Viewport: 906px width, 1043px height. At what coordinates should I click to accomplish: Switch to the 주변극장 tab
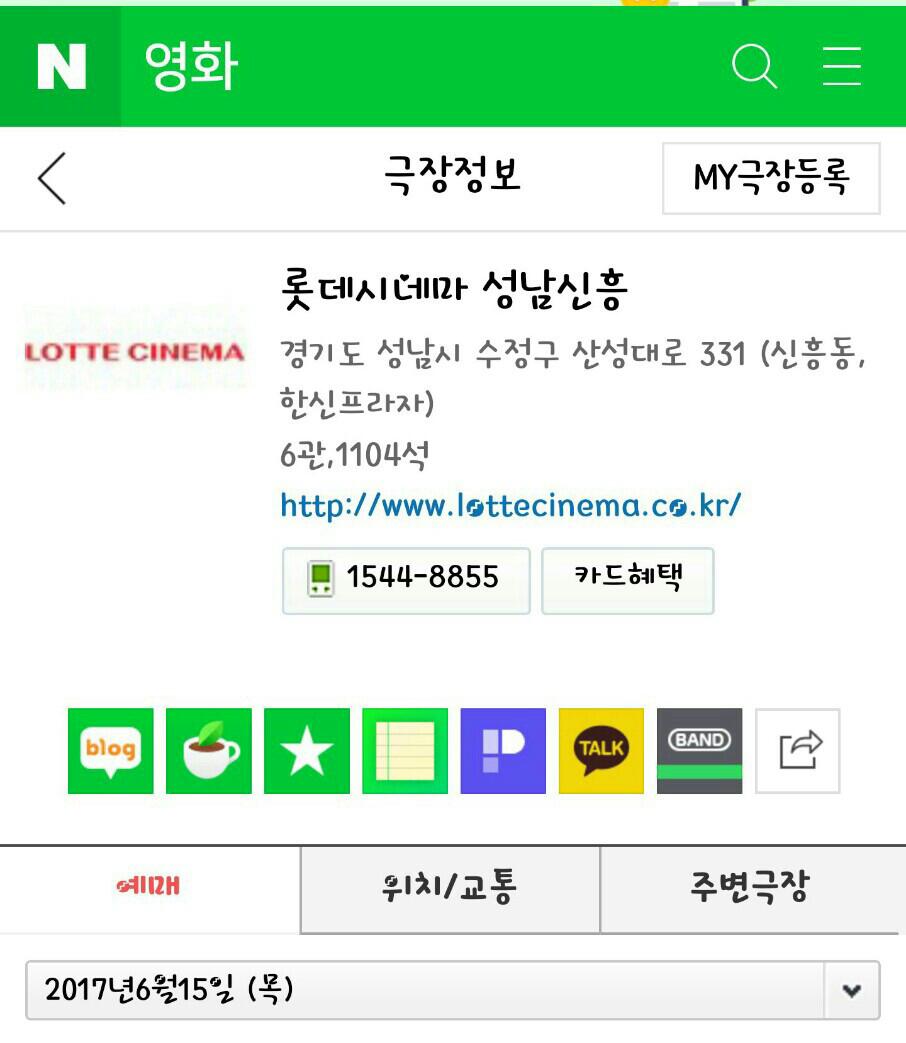click(x=749, y=887)
